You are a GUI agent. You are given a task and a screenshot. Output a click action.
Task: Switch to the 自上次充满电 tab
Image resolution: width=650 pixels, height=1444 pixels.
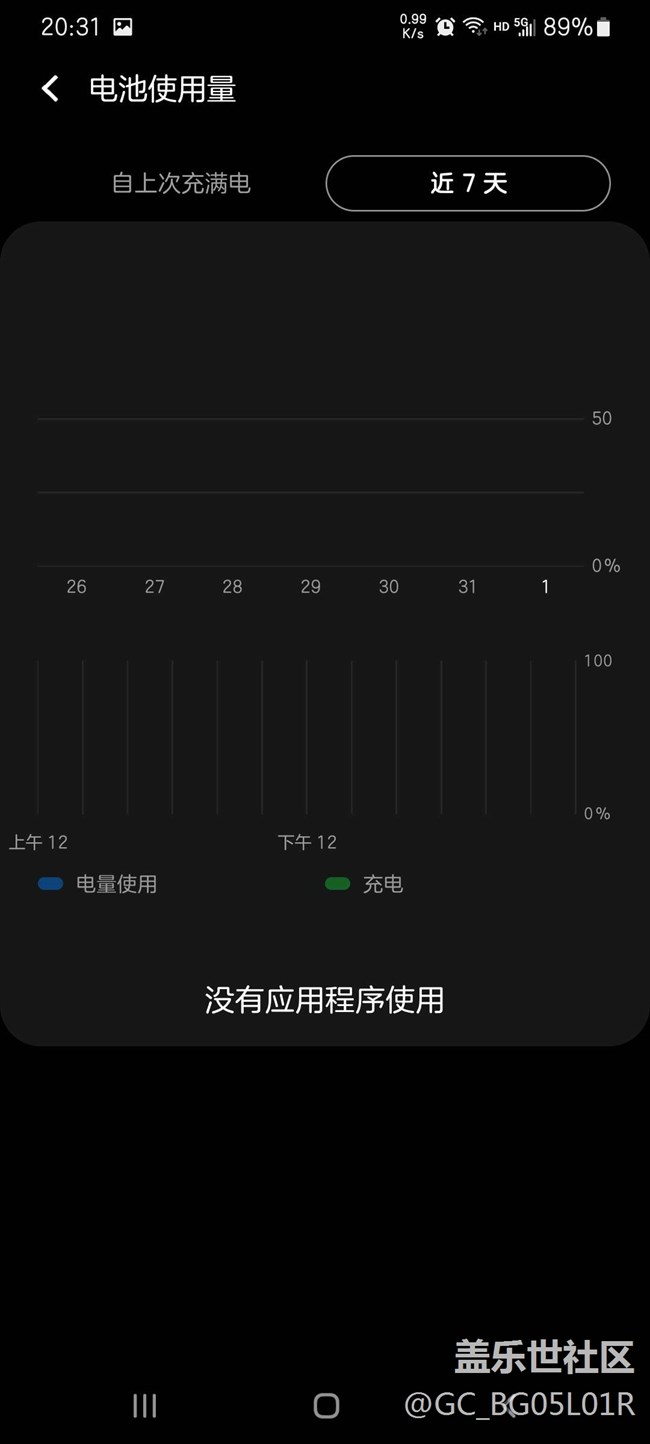click(181, 183)
